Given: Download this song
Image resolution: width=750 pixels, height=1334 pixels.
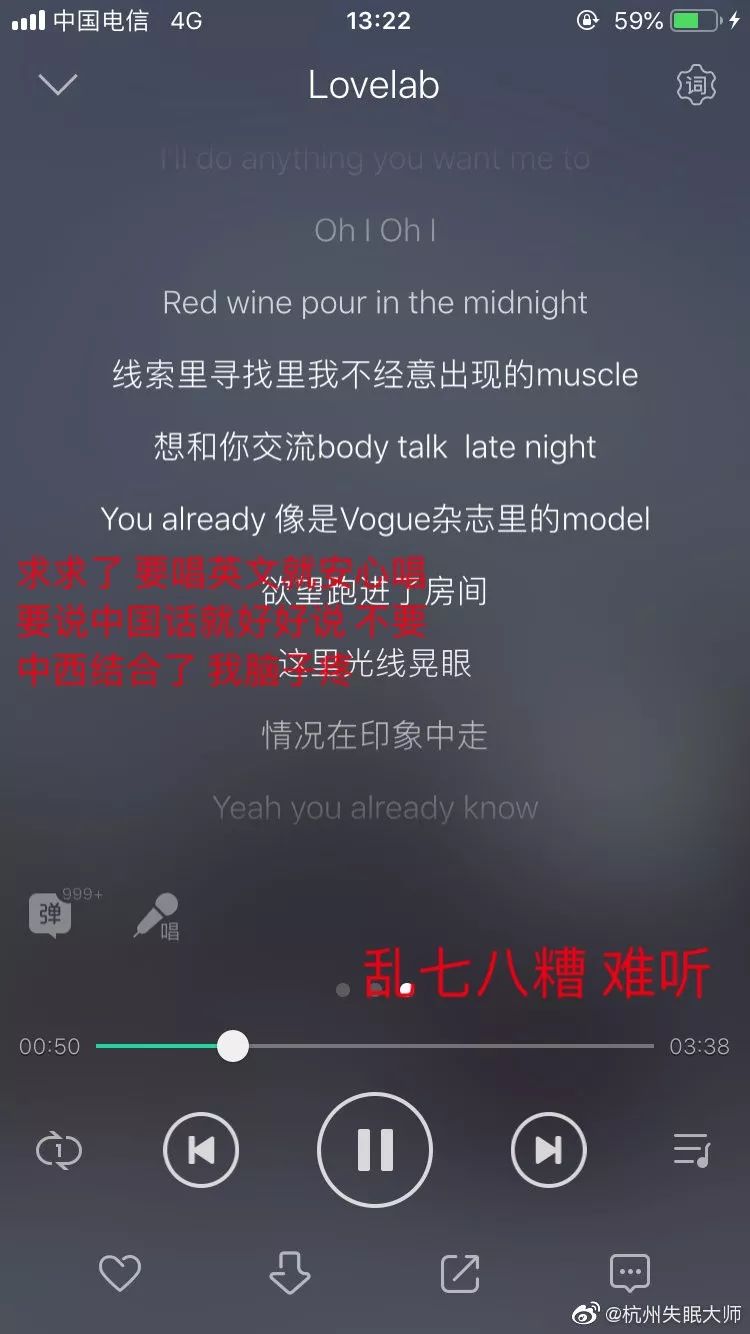Looking at the screenshot, I should (x=290, y=1273).
